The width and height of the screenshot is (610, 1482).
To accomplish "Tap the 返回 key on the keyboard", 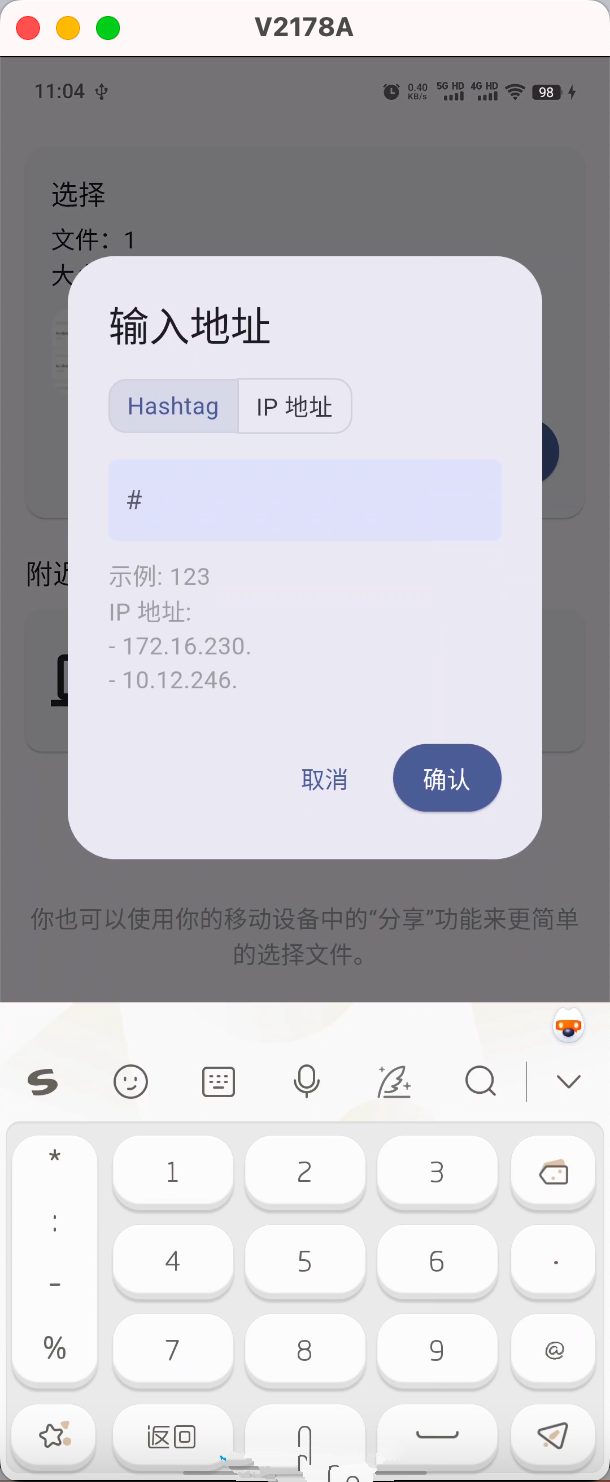I will (x=172, y=1437).
